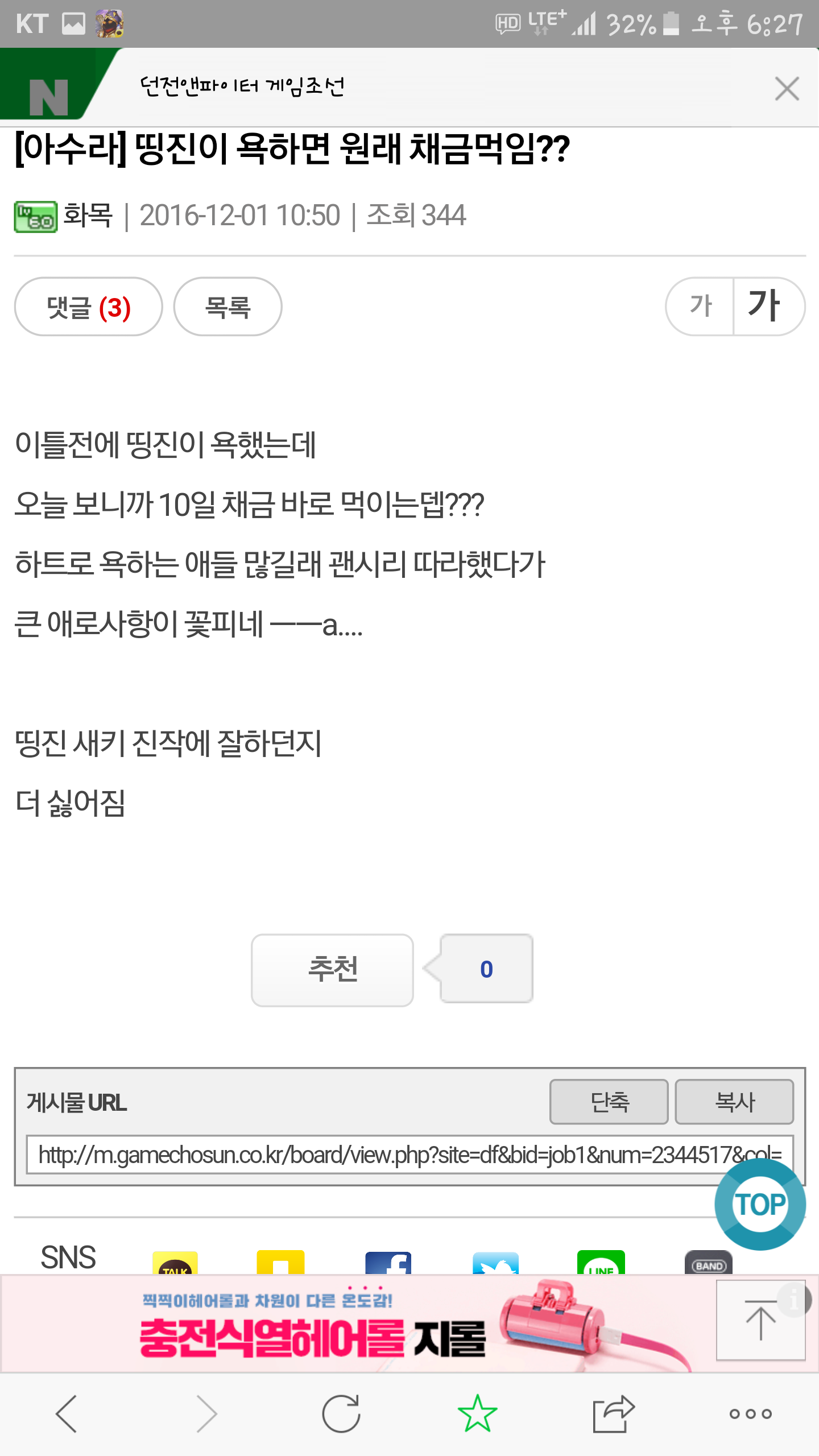
Task: Share the post via KakaoTalk
Action: click(x=175, y=1263)
